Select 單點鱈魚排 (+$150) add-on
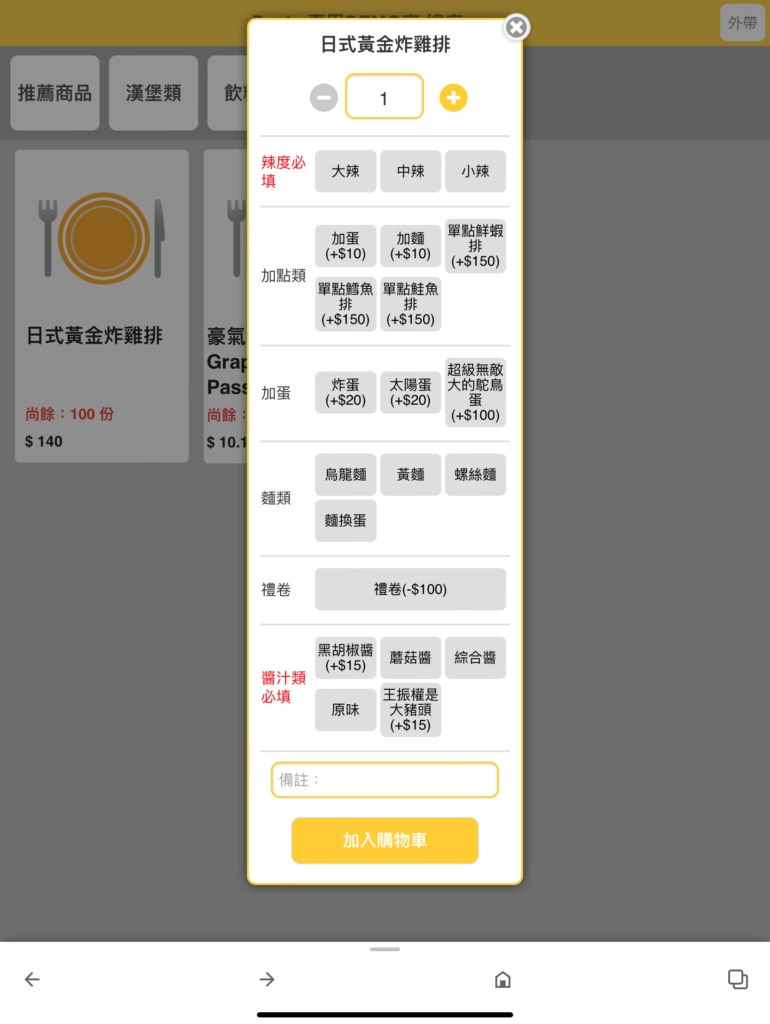The image size is (770, 1024). coord(345,304)
